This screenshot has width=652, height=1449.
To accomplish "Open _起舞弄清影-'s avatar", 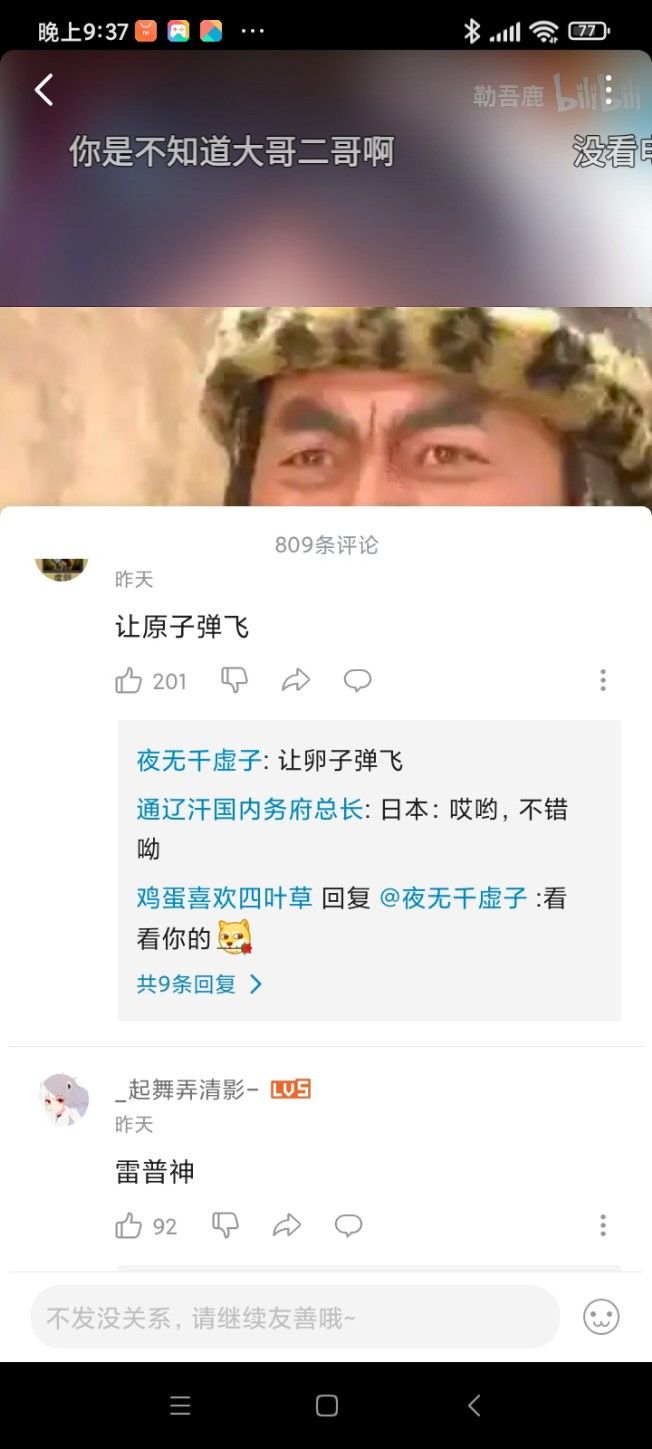I will coord(63,1099).
